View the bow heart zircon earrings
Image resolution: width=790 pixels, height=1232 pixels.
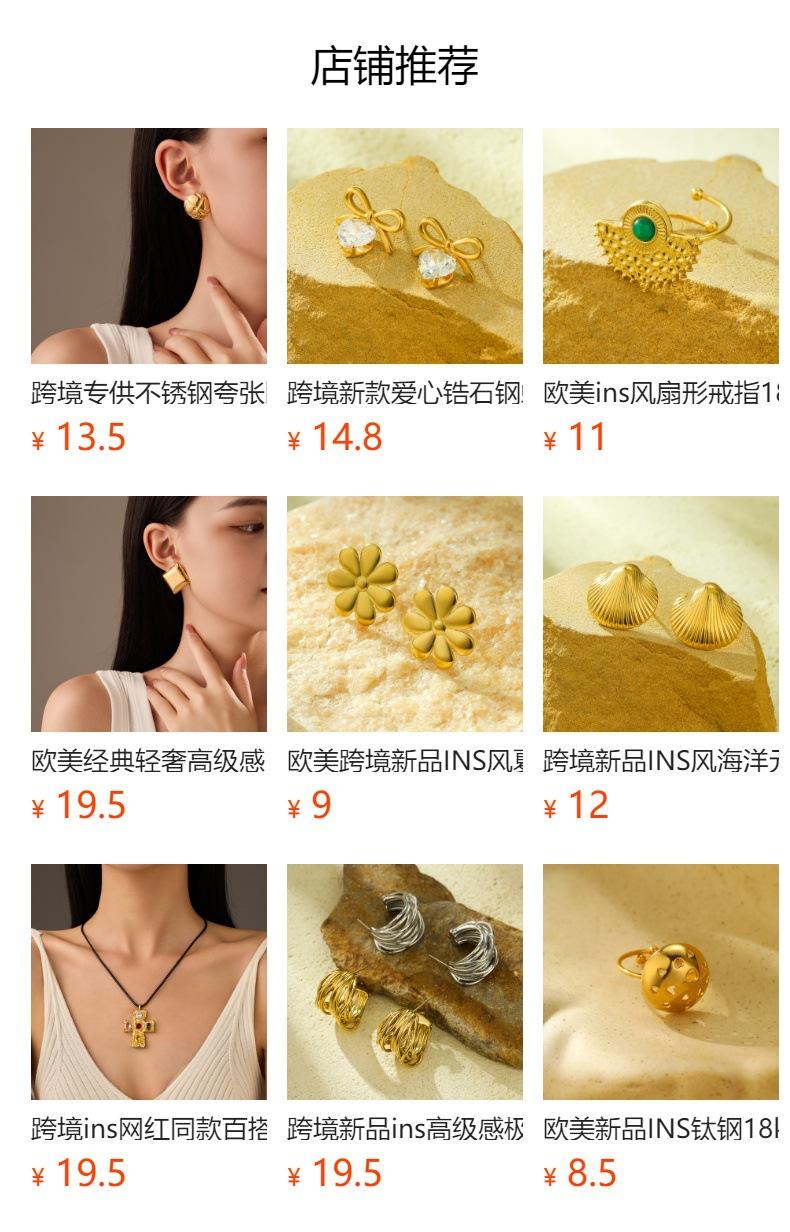405,246
